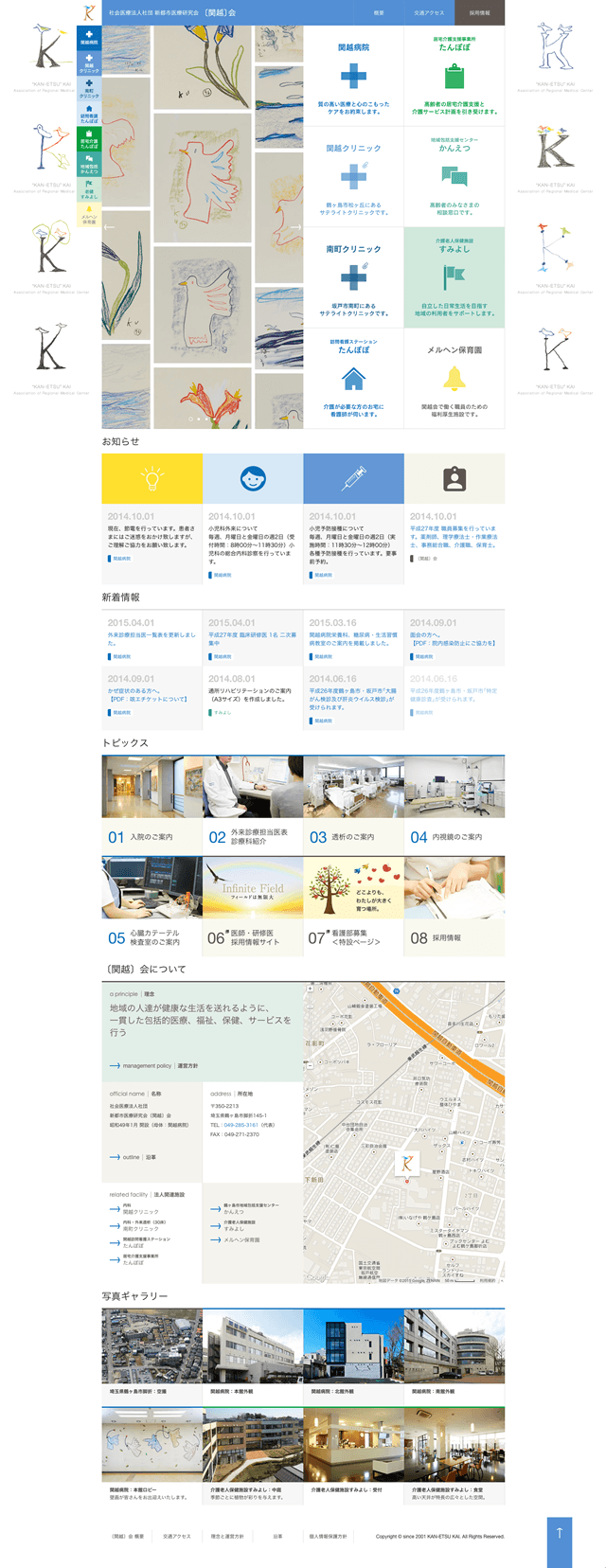Show the next slideshow image with the right arrow

click(296, 227)
